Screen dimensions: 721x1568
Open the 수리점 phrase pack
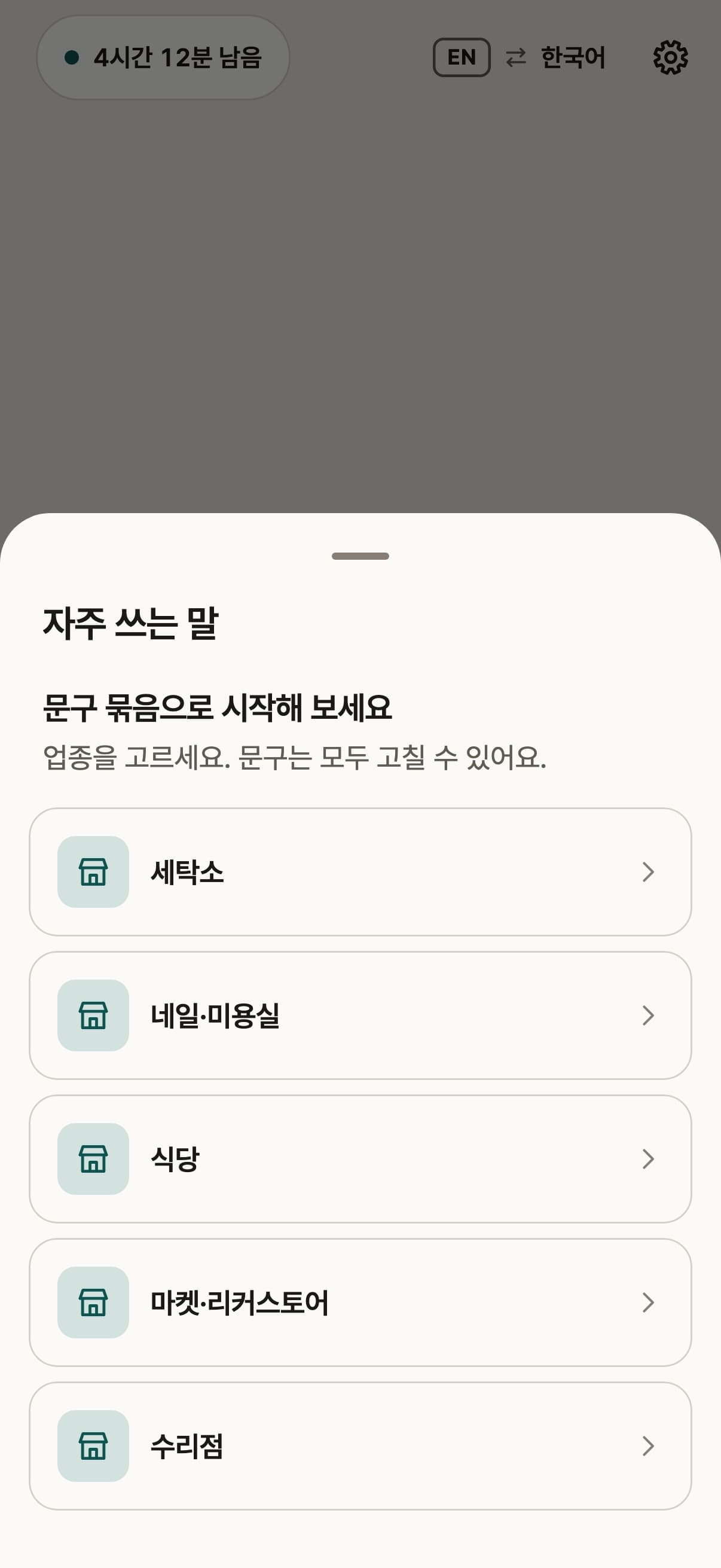click(x=360, y=1446)
